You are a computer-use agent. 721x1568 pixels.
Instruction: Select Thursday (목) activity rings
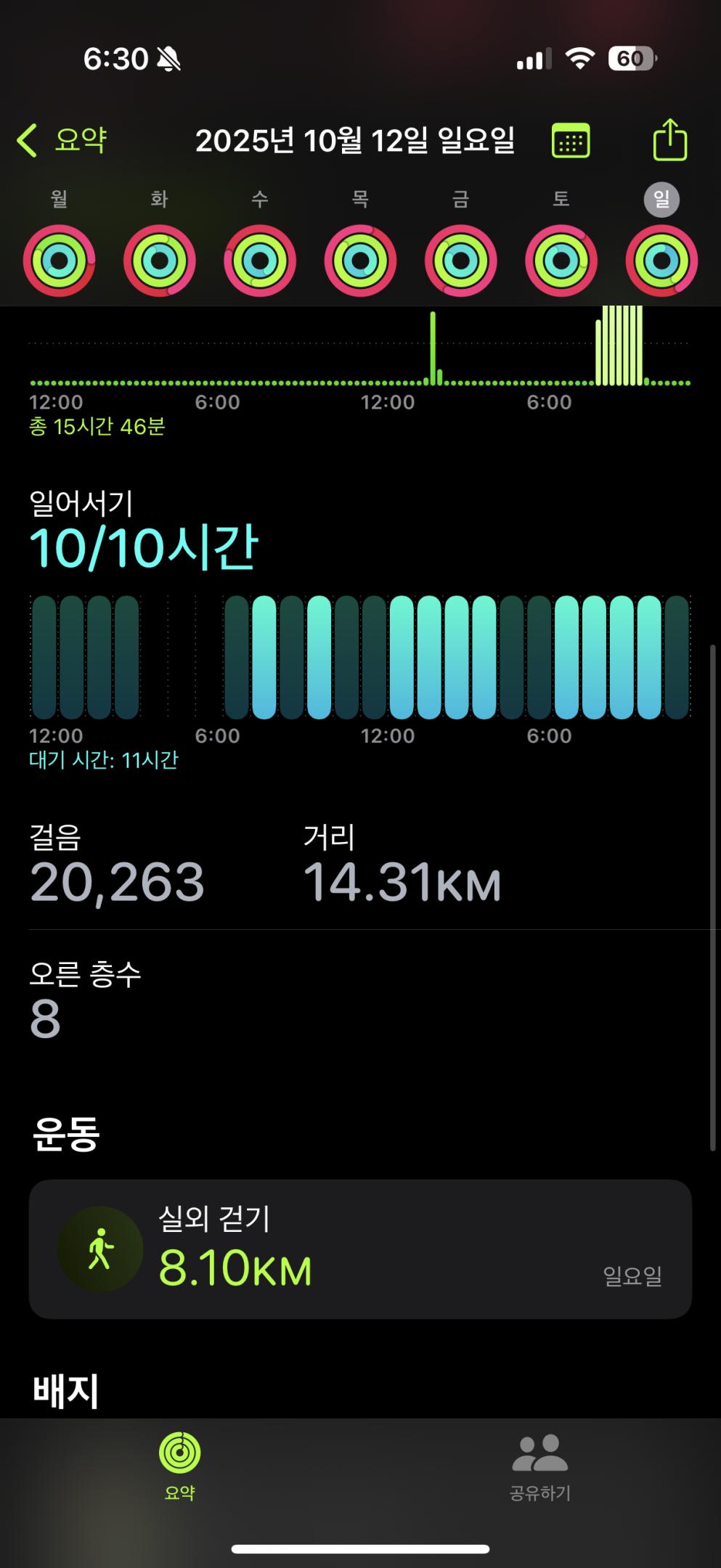[360, 261]
